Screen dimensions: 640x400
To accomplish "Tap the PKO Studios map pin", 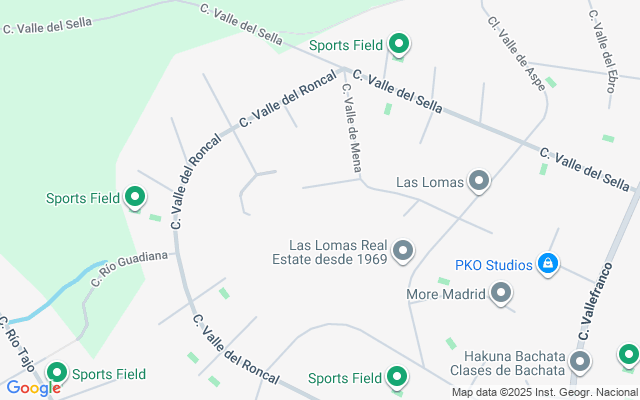I will pos(547,264).
